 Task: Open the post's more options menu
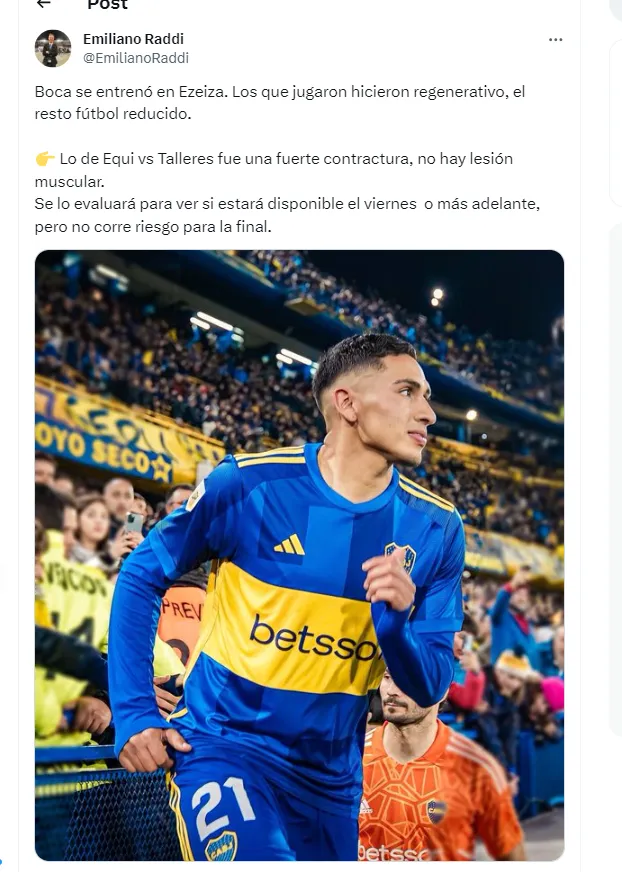coord(555,40)
